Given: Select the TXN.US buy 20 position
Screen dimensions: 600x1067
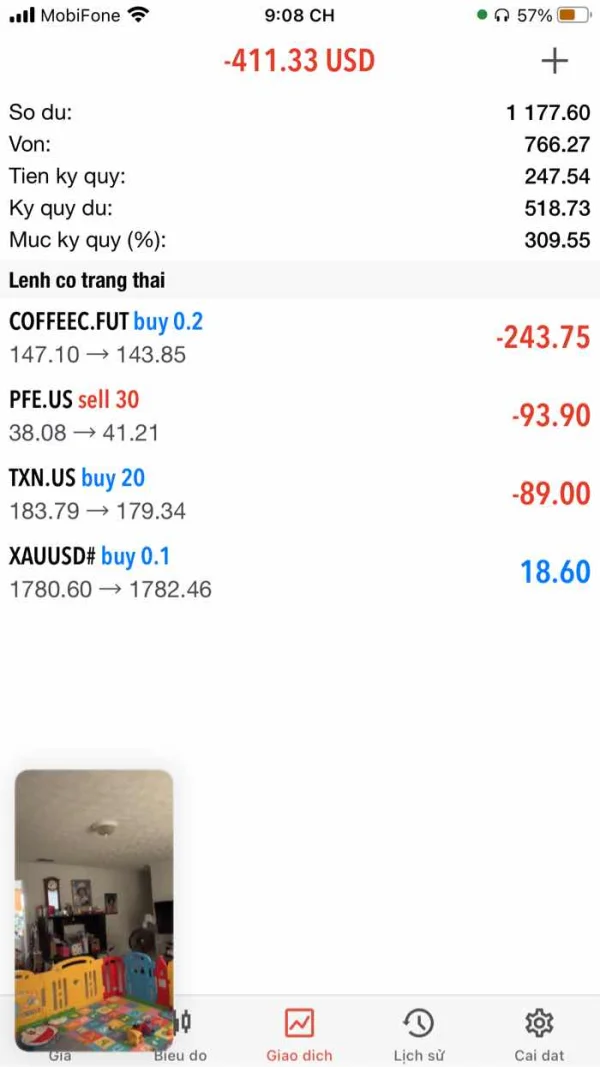Looking at the screenshot, I should pos(300,494).
